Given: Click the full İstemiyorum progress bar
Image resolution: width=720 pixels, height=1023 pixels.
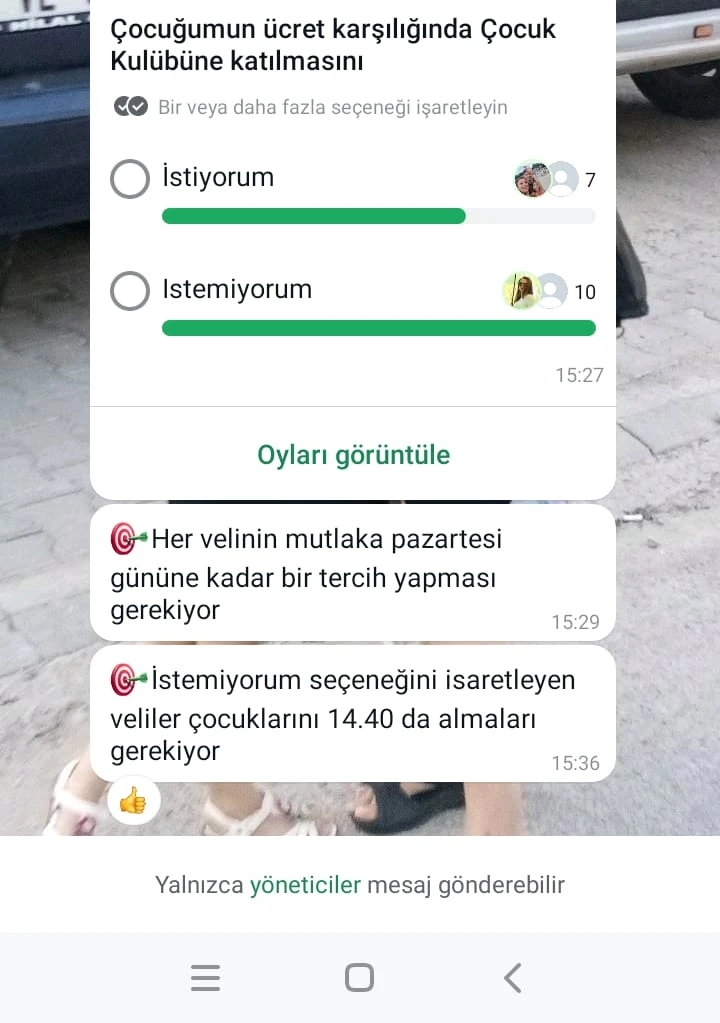Looking at the screenshot, I should [x=378, y=328].
